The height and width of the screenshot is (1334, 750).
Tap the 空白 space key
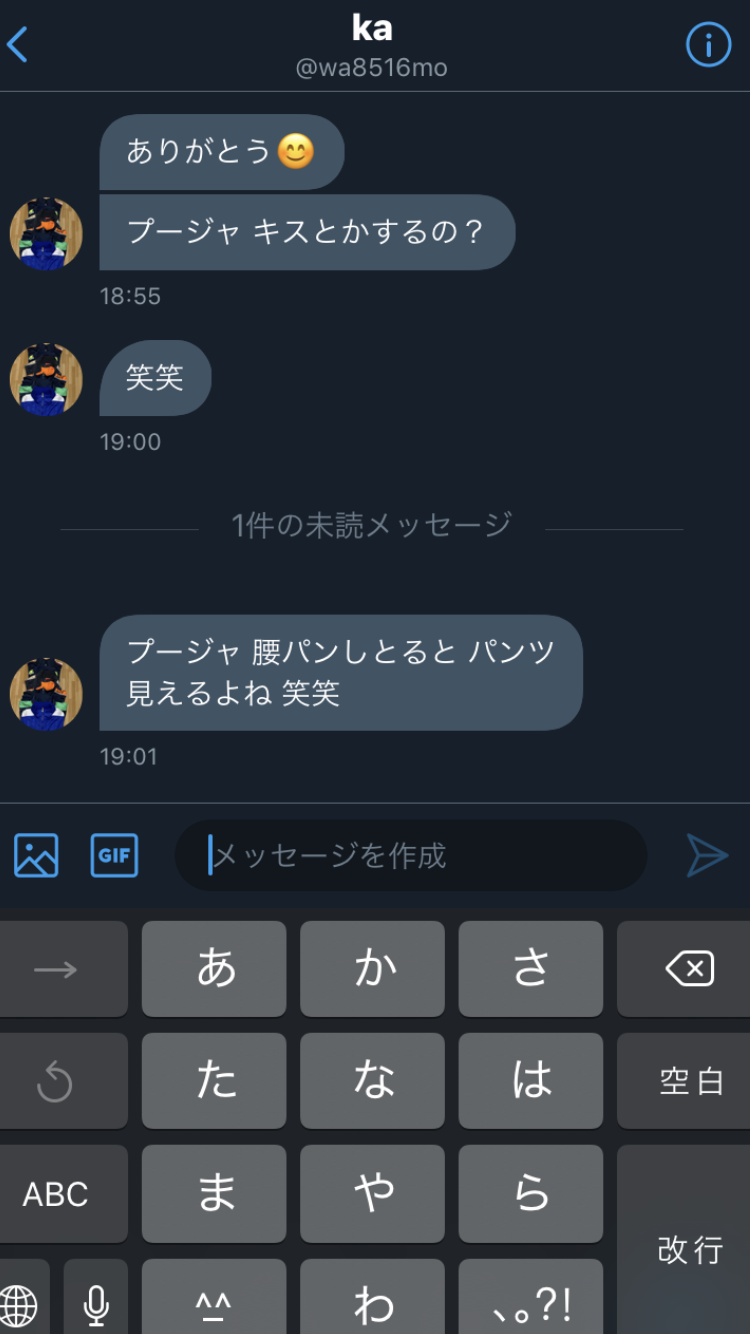[688, 1081]
